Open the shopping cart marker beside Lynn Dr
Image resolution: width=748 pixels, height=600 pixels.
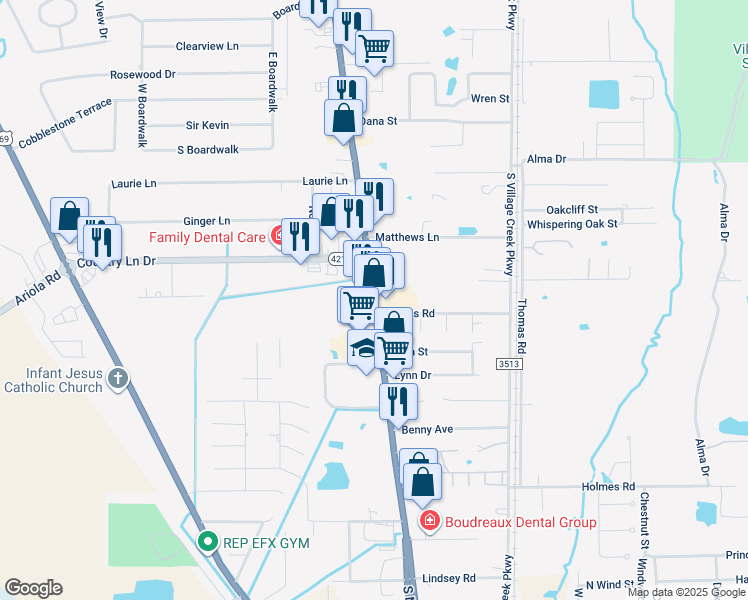coord(394,352)
